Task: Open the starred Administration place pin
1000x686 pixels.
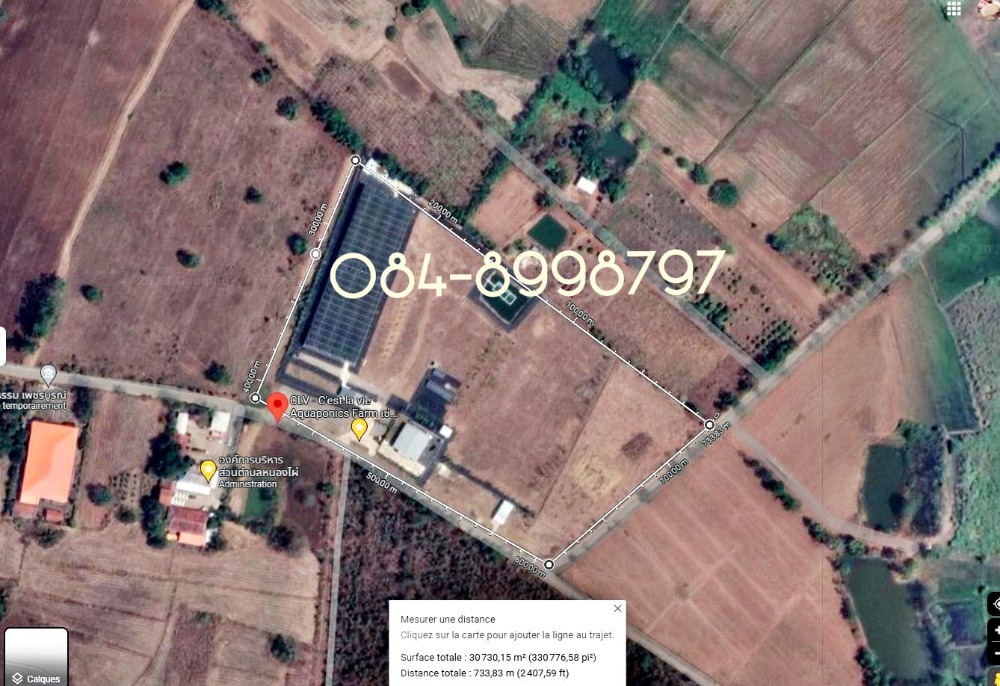Action: point(208,469)
